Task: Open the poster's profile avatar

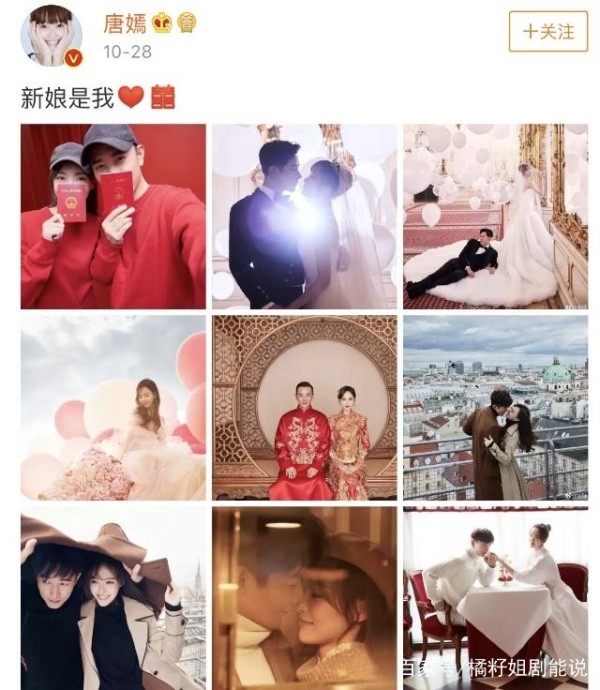Action: [52, 36]
